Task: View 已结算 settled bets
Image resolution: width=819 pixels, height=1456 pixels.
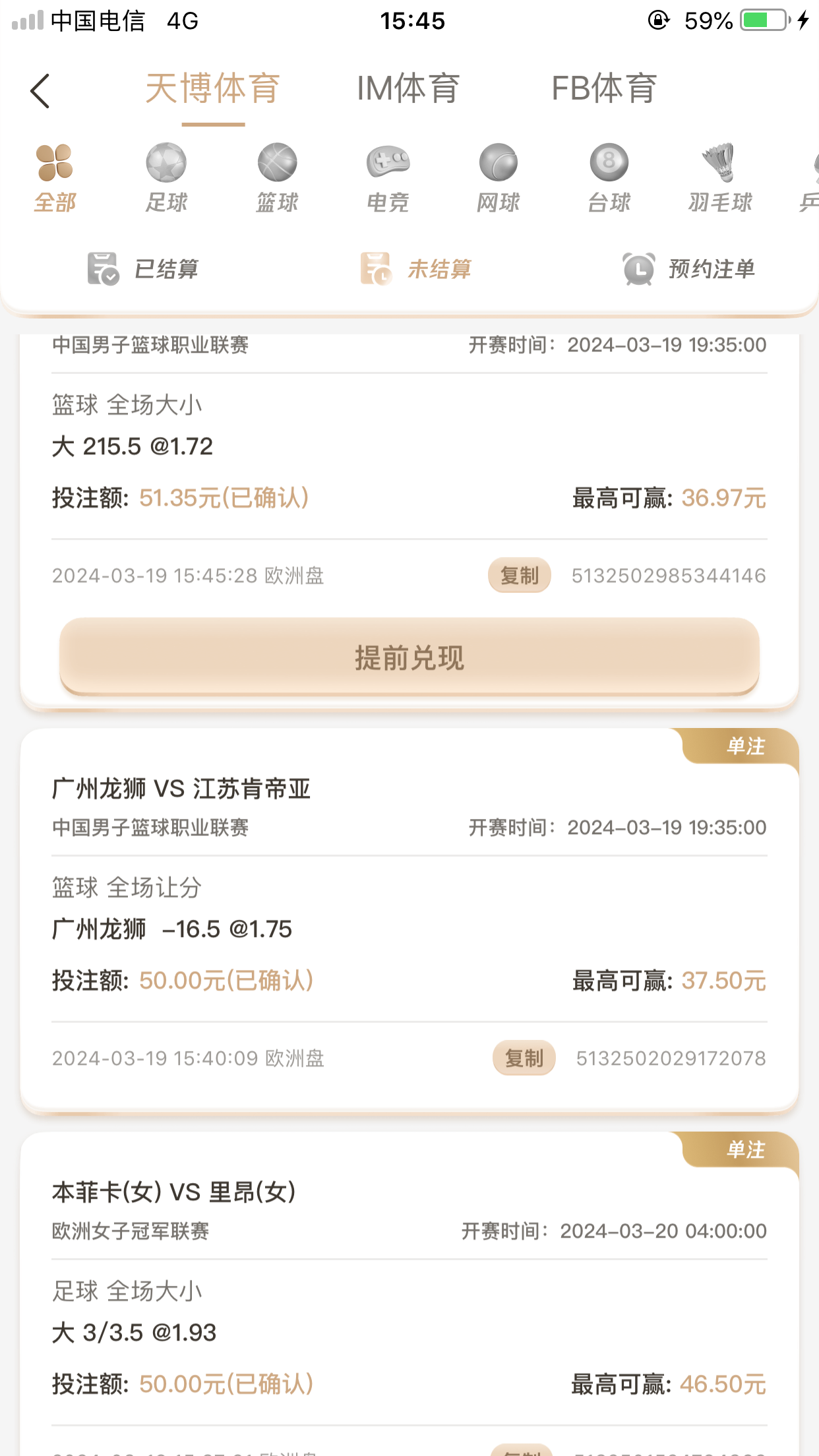Action: point(143,269)
